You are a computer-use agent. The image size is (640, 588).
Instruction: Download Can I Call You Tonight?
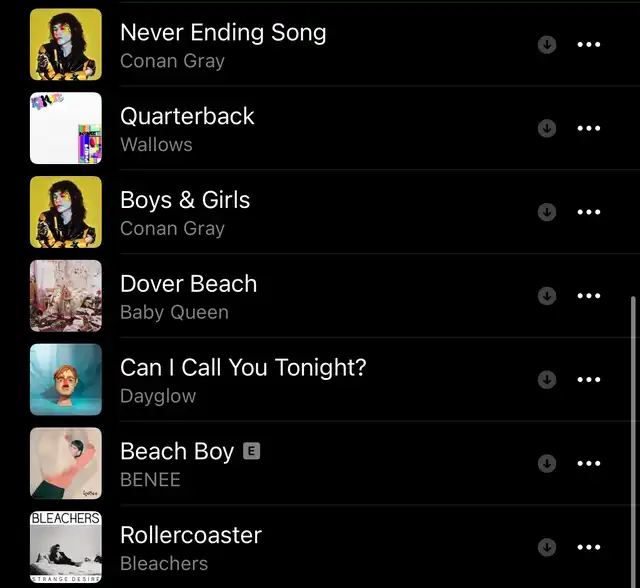(x=547, y=380)
